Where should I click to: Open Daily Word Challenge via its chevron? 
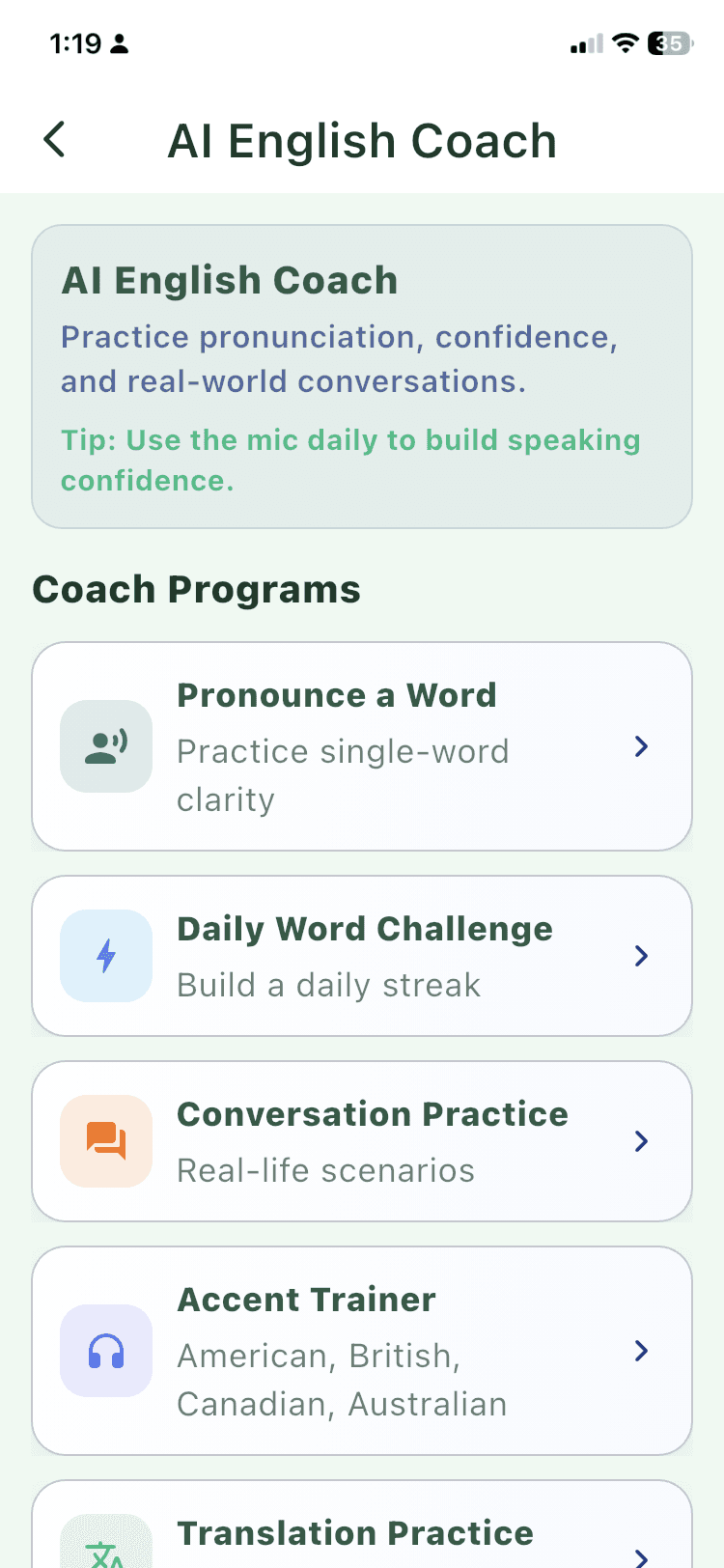click(x=640, y=955)
